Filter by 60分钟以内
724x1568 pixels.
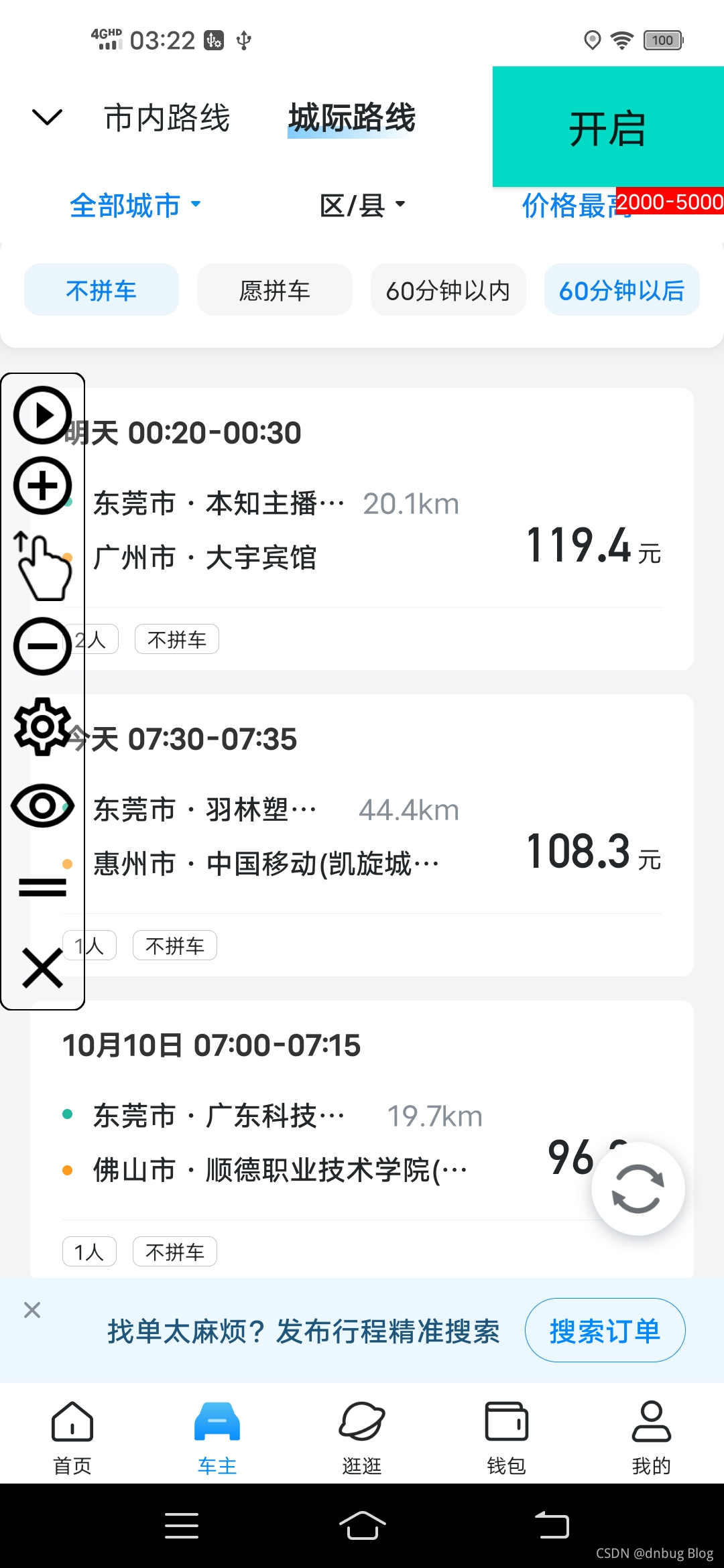[x=448, y=290]
